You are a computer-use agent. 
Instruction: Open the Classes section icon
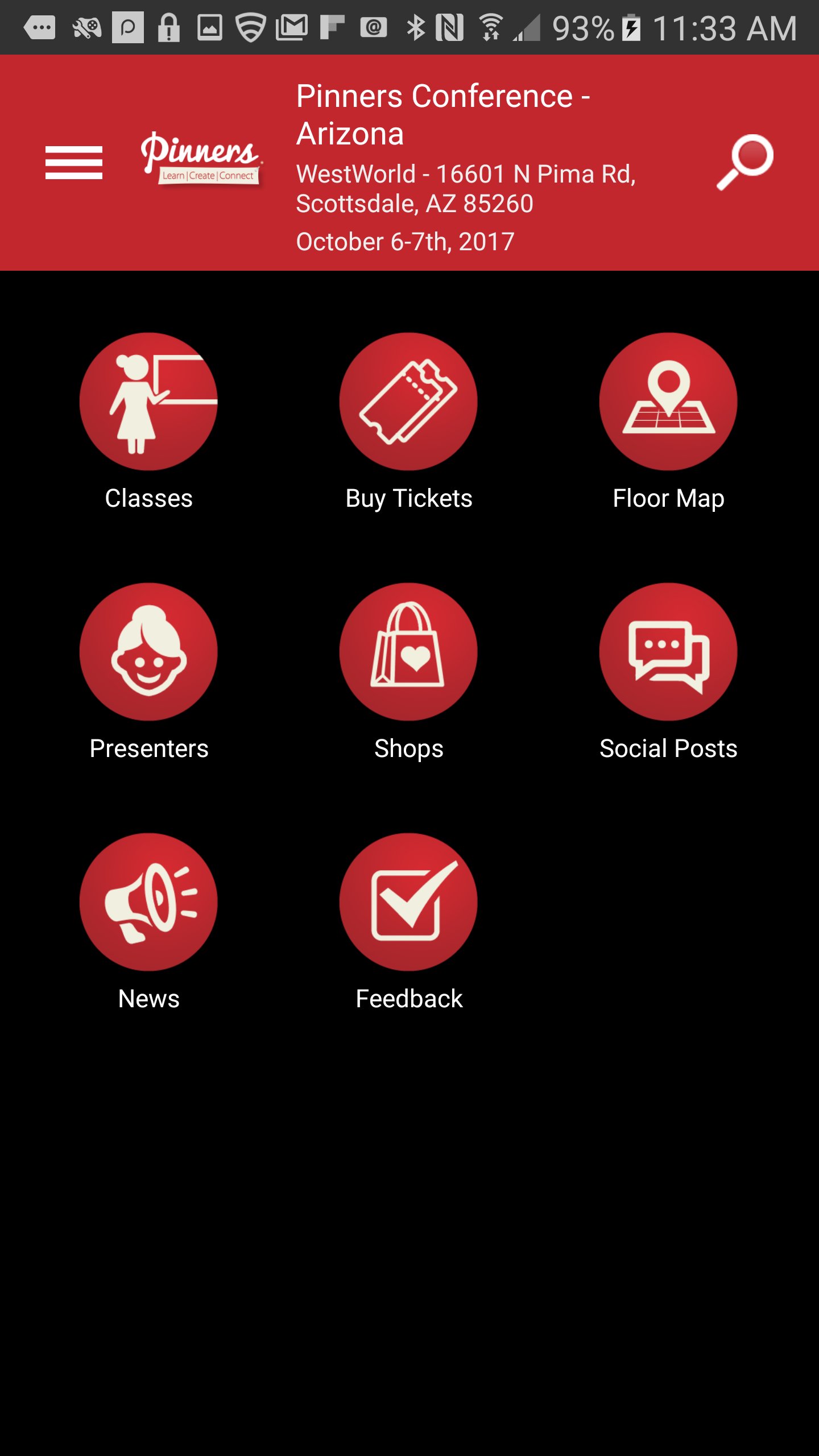(x=148, y=403)
